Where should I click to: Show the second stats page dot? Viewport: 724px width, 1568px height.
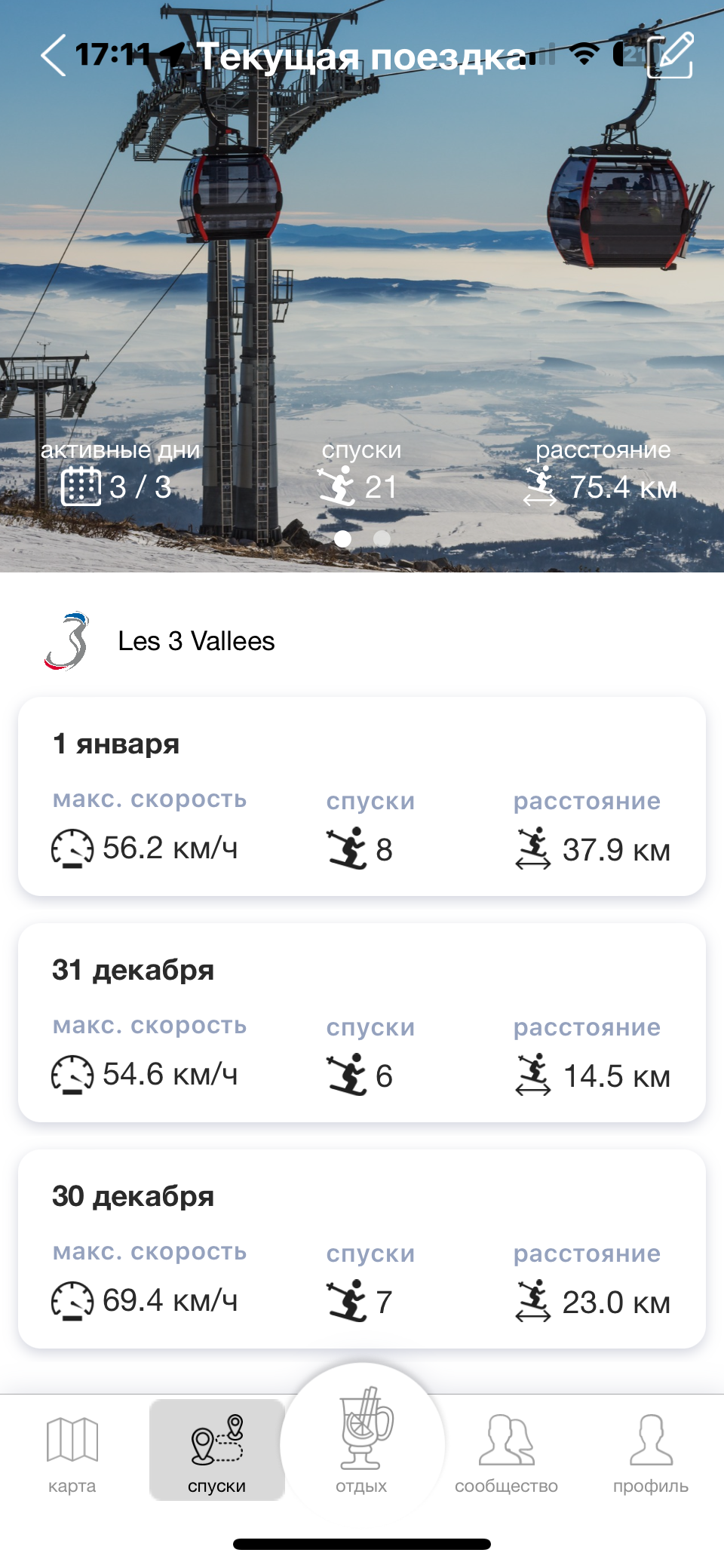(382, 539)
